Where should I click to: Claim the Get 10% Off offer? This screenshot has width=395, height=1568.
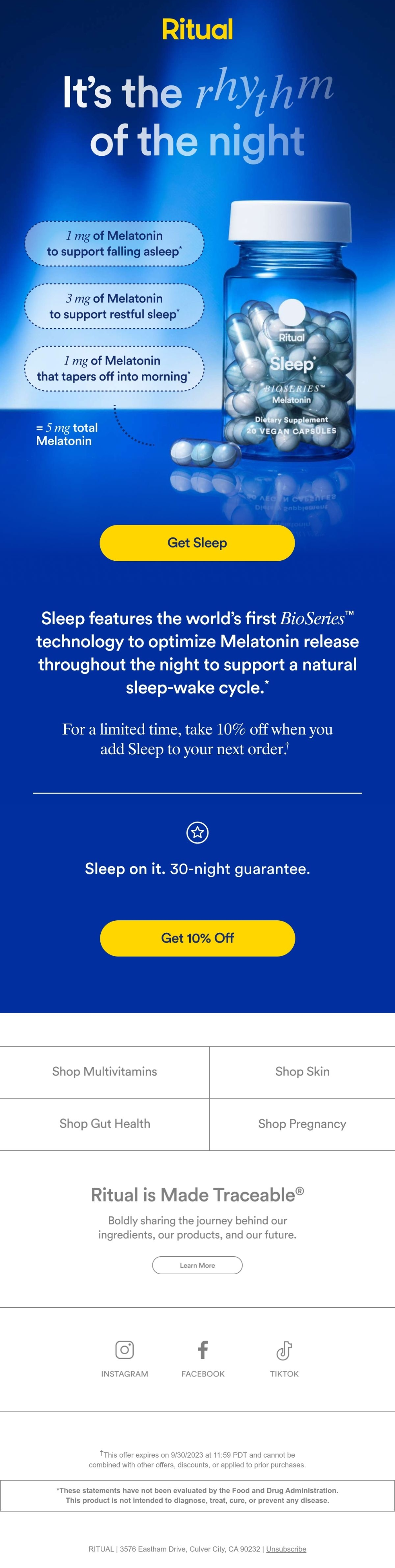197,938
